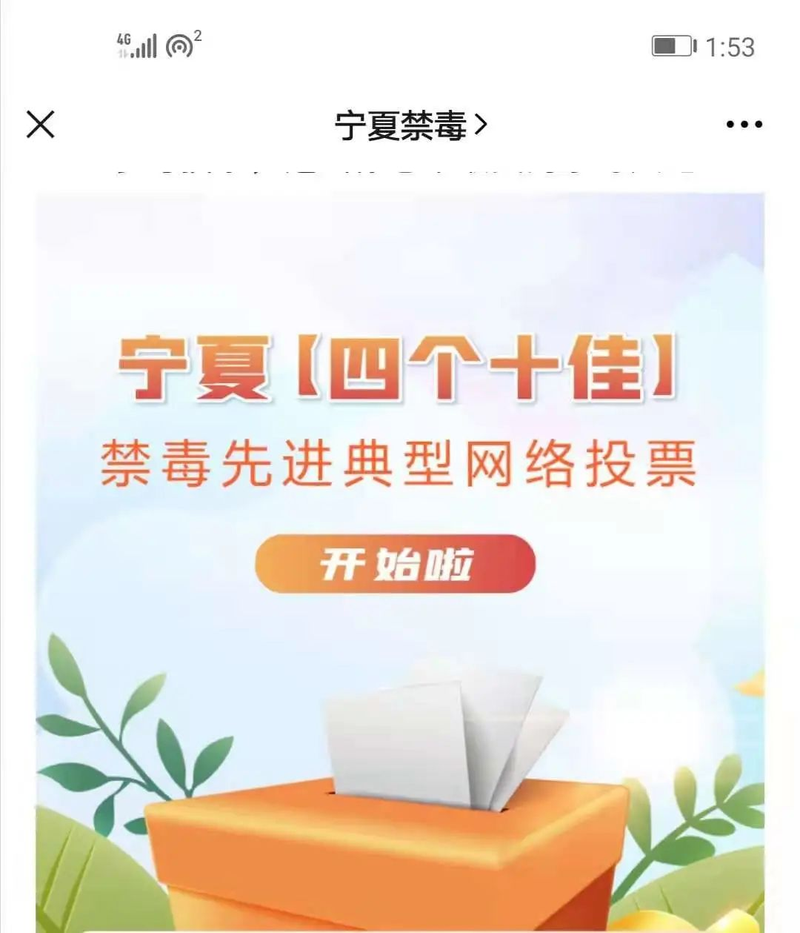The width and height of the screenshot is (800, 933).
Task: Tap the header navigation bar
Action: point(400,124)
